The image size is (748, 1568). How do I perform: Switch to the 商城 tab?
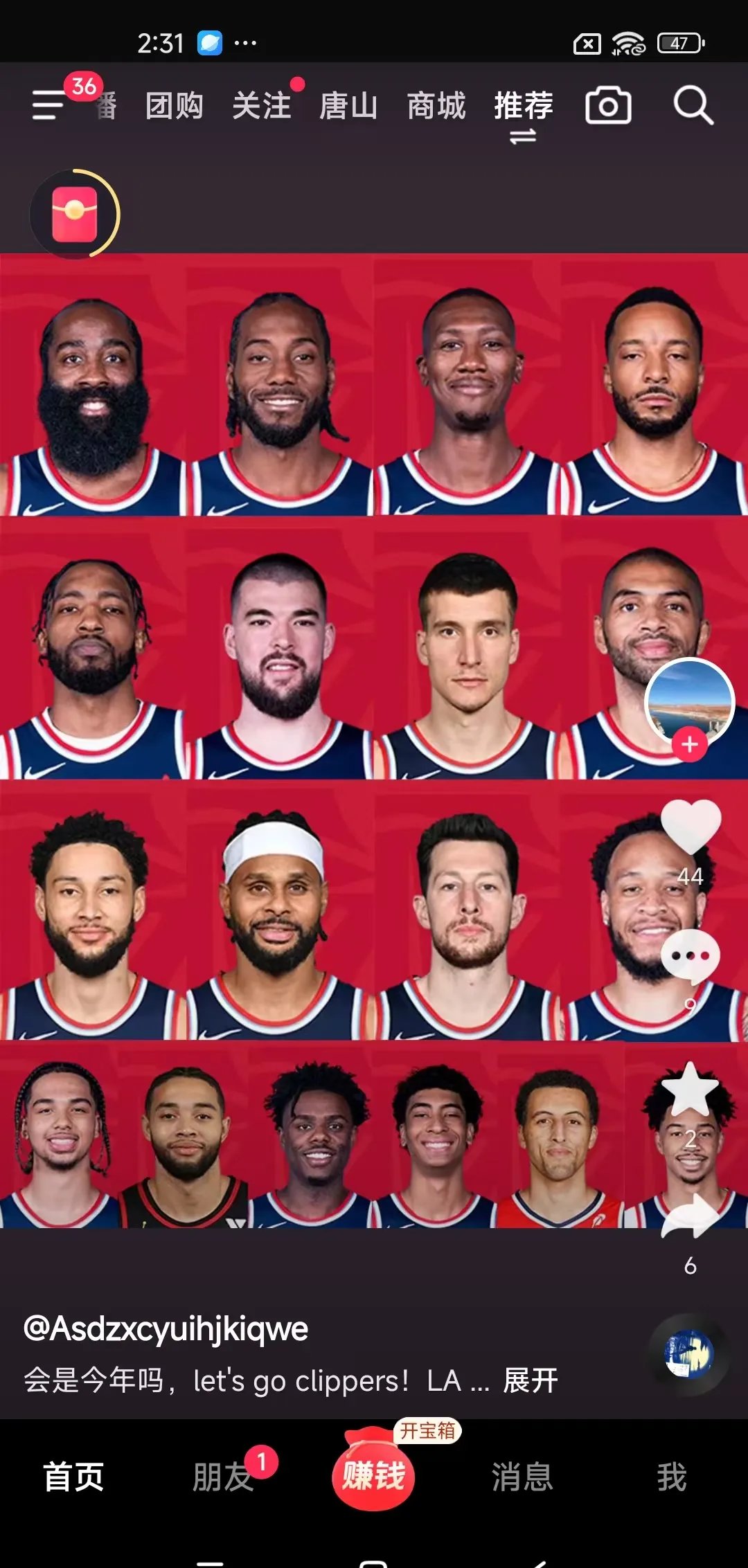pyautogui.click(x=436, y=106)
